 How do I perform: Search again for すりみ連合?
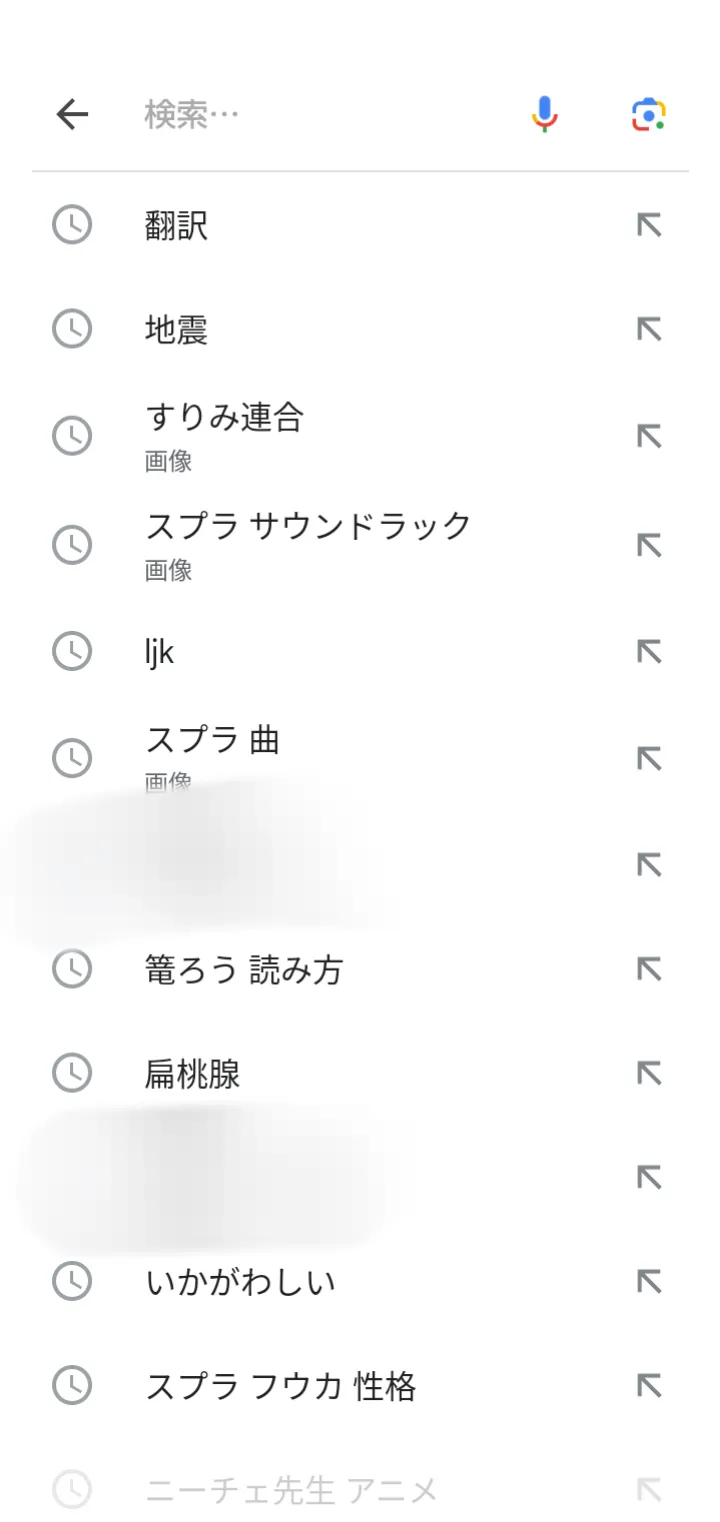point(360,436)
